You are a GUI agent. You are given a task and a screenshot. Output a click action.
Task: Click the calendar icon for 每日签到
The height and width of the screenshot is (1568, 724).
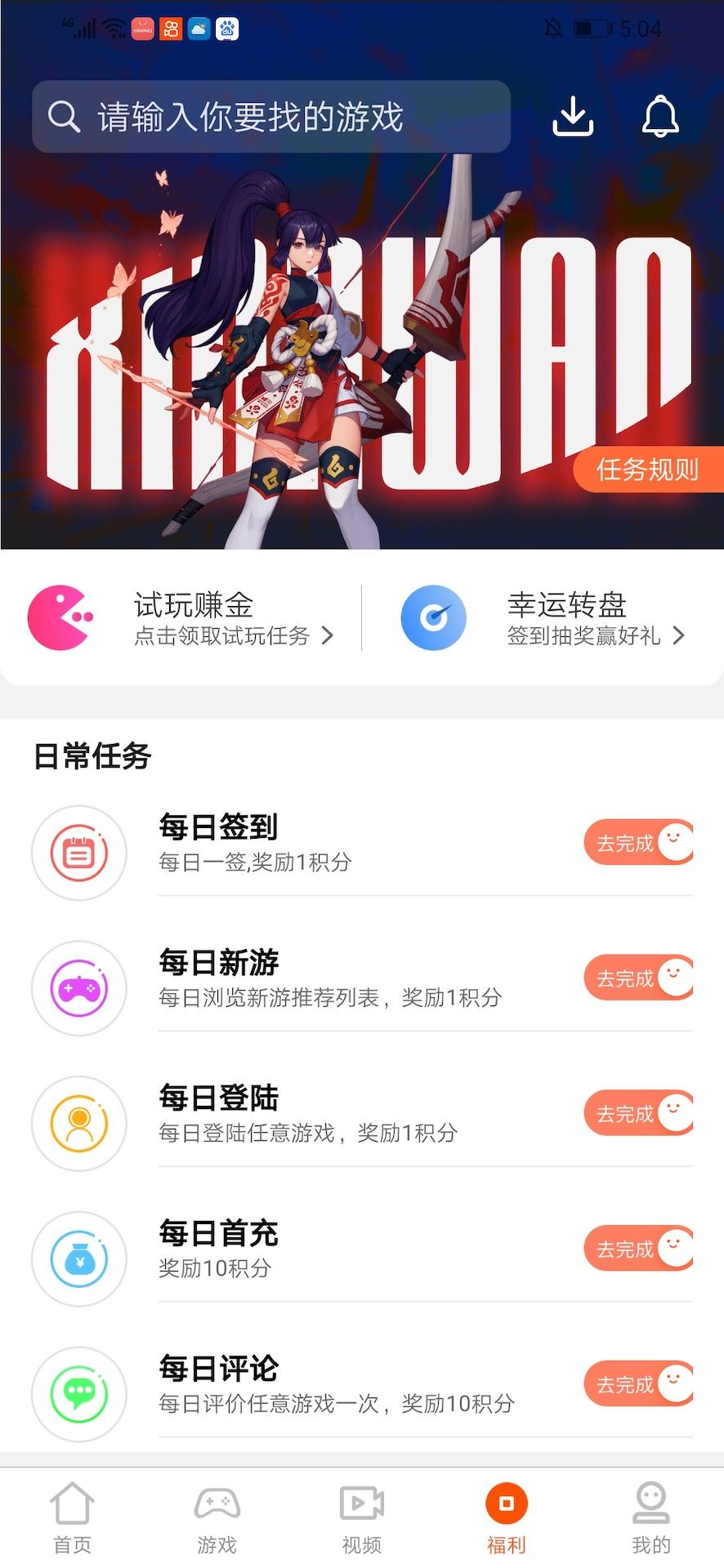click(78, 852)
